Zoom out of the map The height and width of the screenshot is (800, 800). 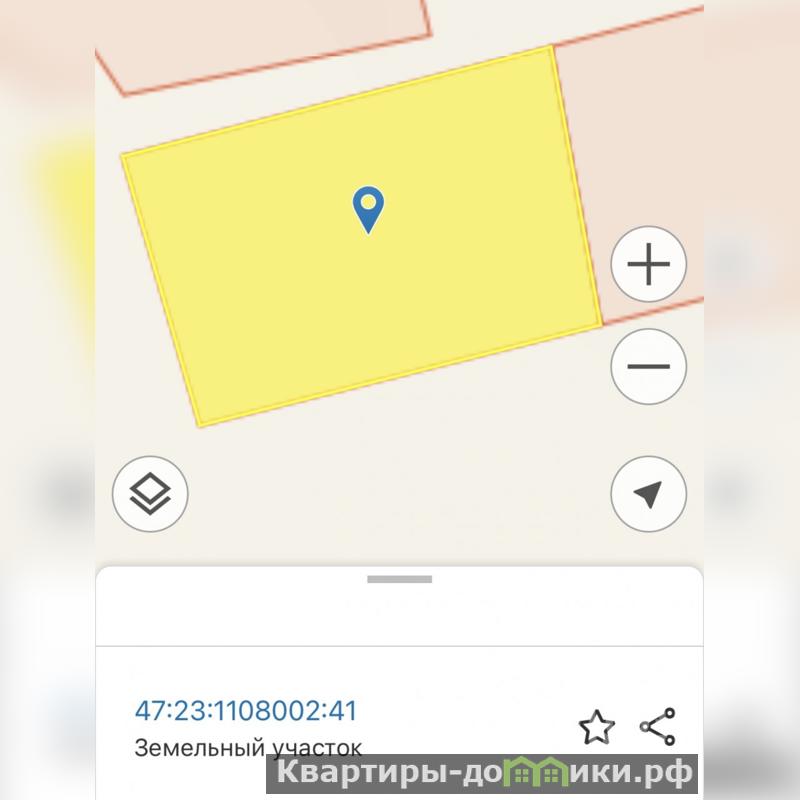coord(648,366)
